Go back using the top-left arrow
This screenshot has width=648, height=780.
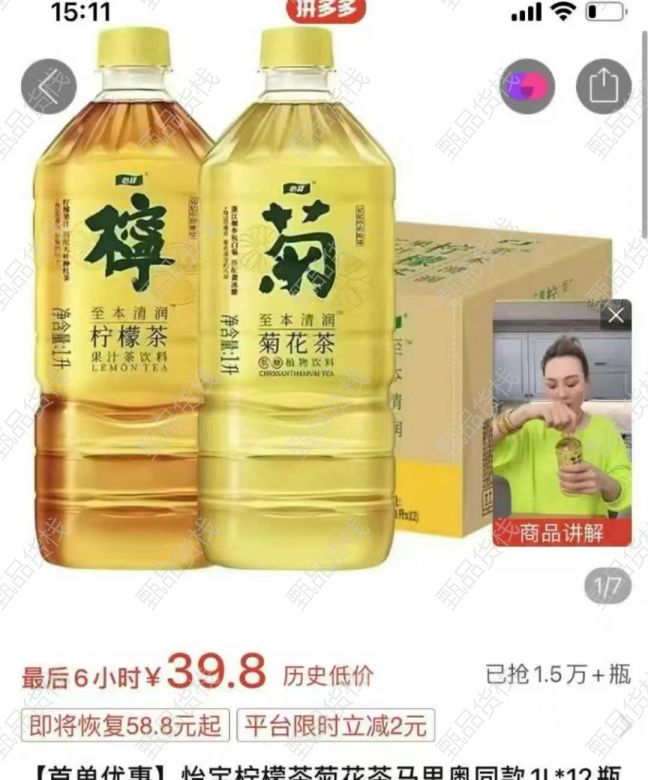[48, 87]
